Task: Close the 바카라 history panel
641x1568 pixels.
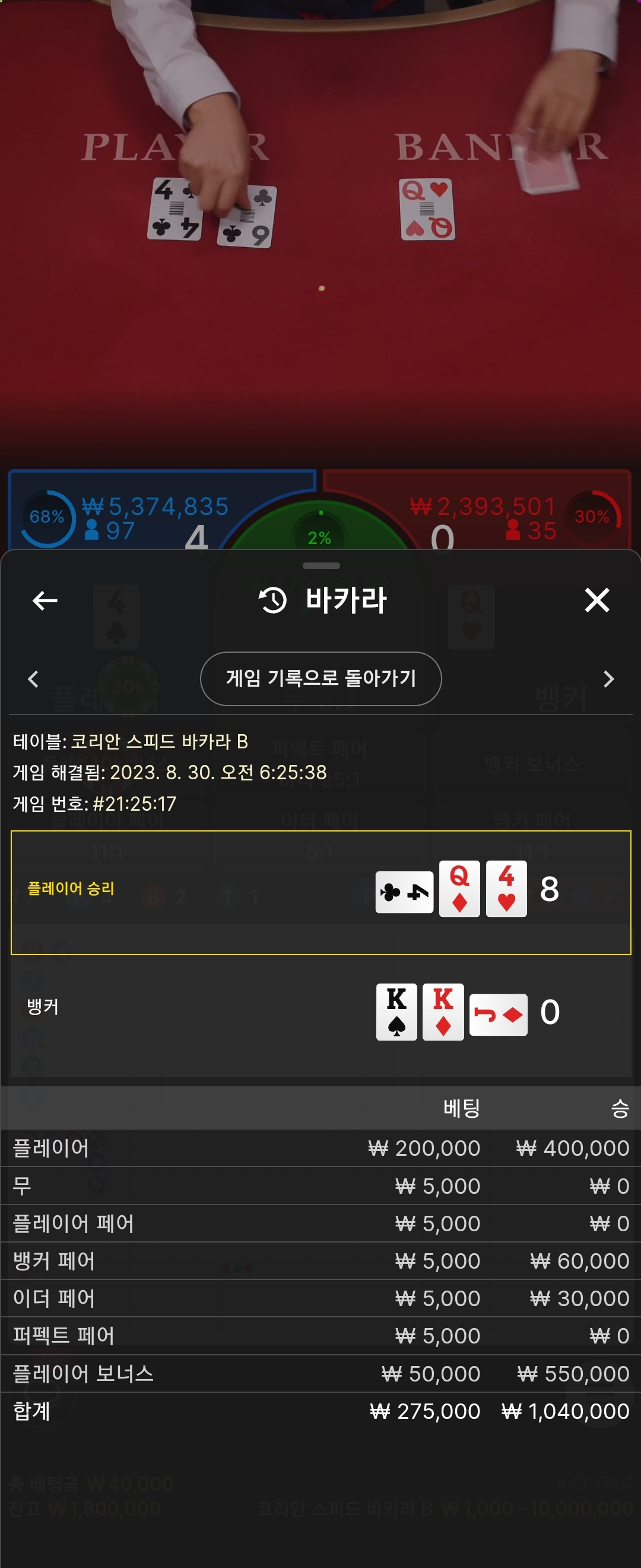Action: pos(596,600)
